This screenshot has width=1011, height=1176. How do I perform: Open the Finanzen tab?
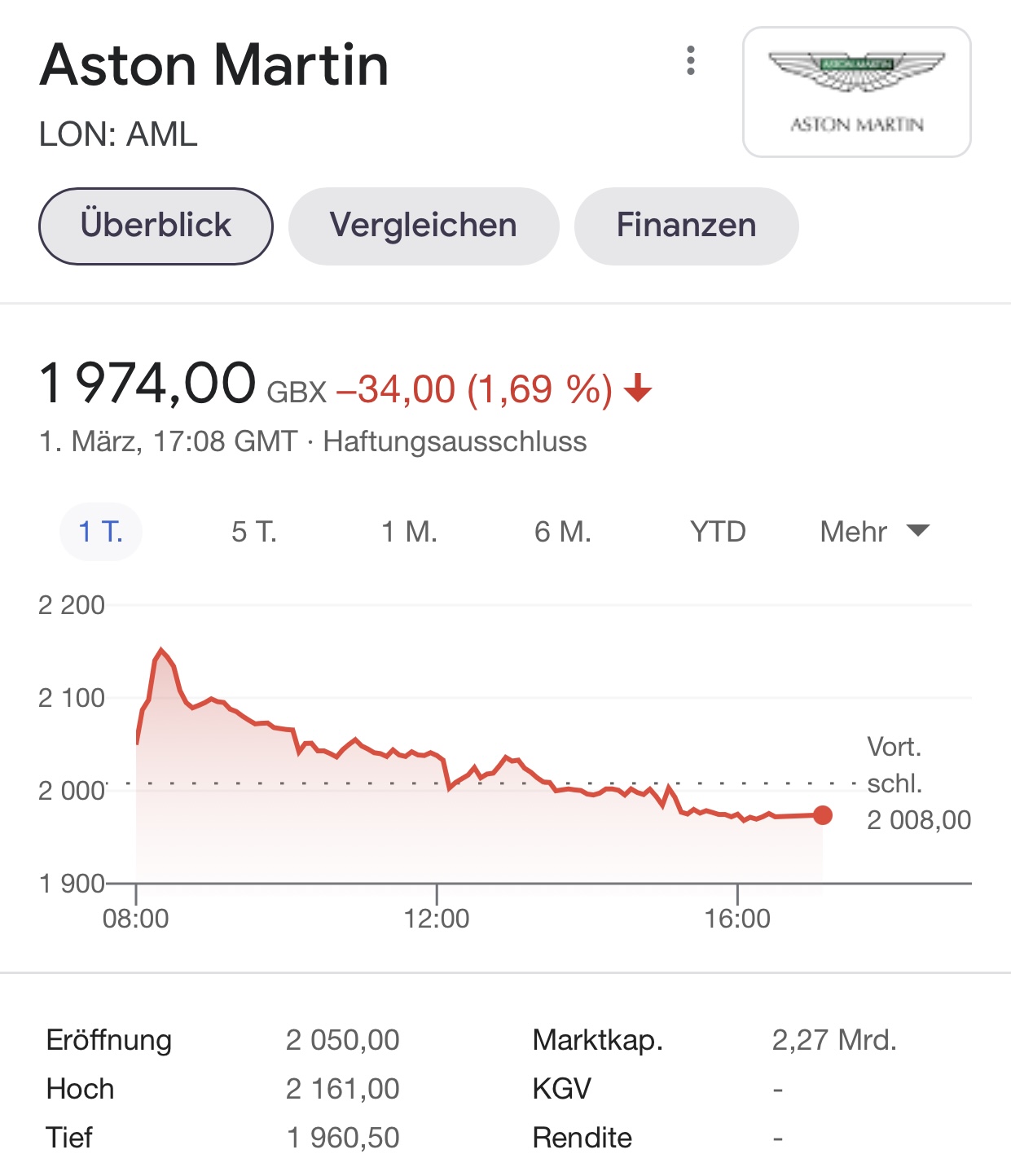pos(686,226)
